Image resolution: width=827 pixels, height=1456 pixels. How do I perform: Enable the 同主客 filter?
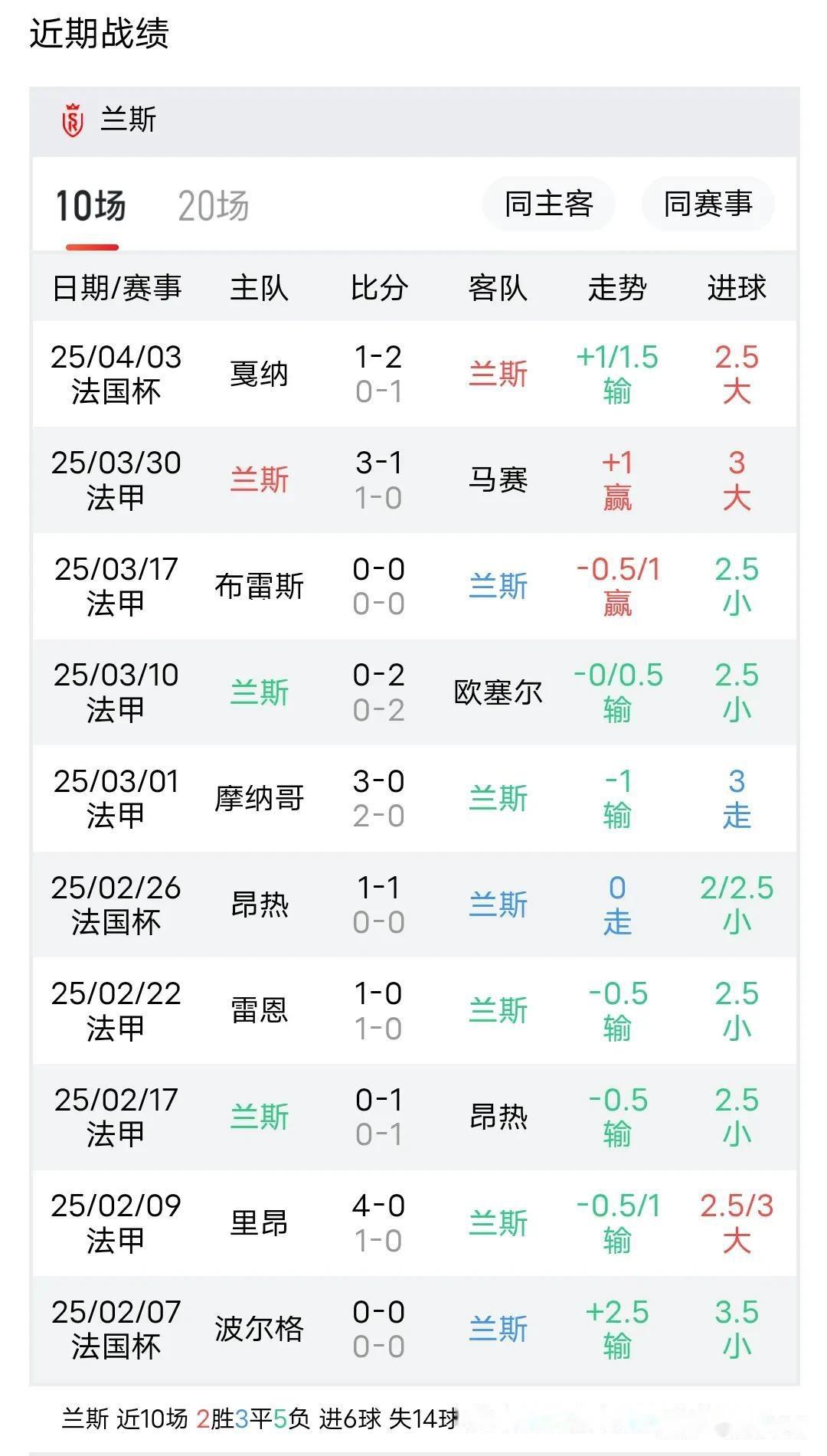coord(549,204)
